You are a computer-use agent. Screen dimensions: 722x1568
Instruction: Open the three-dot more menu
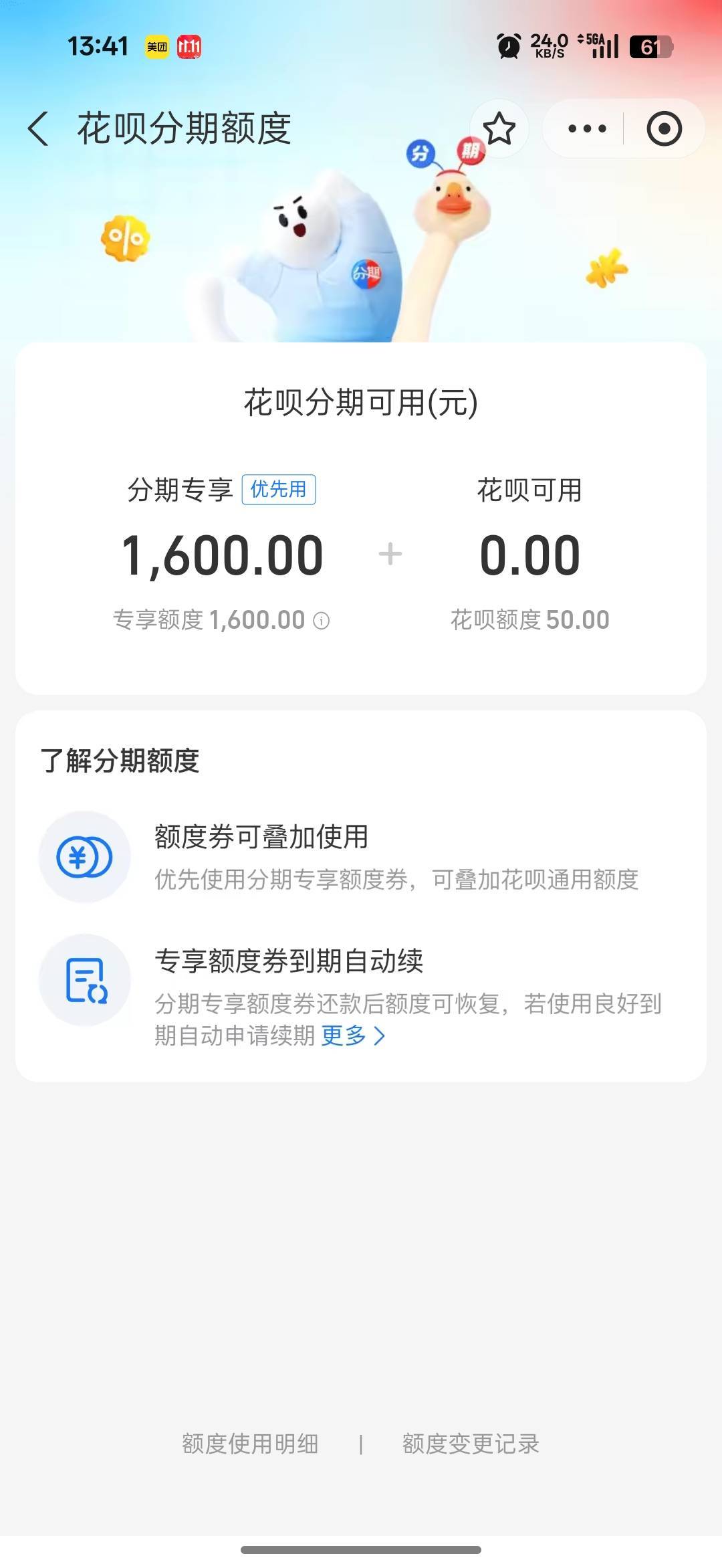(586, 128)
